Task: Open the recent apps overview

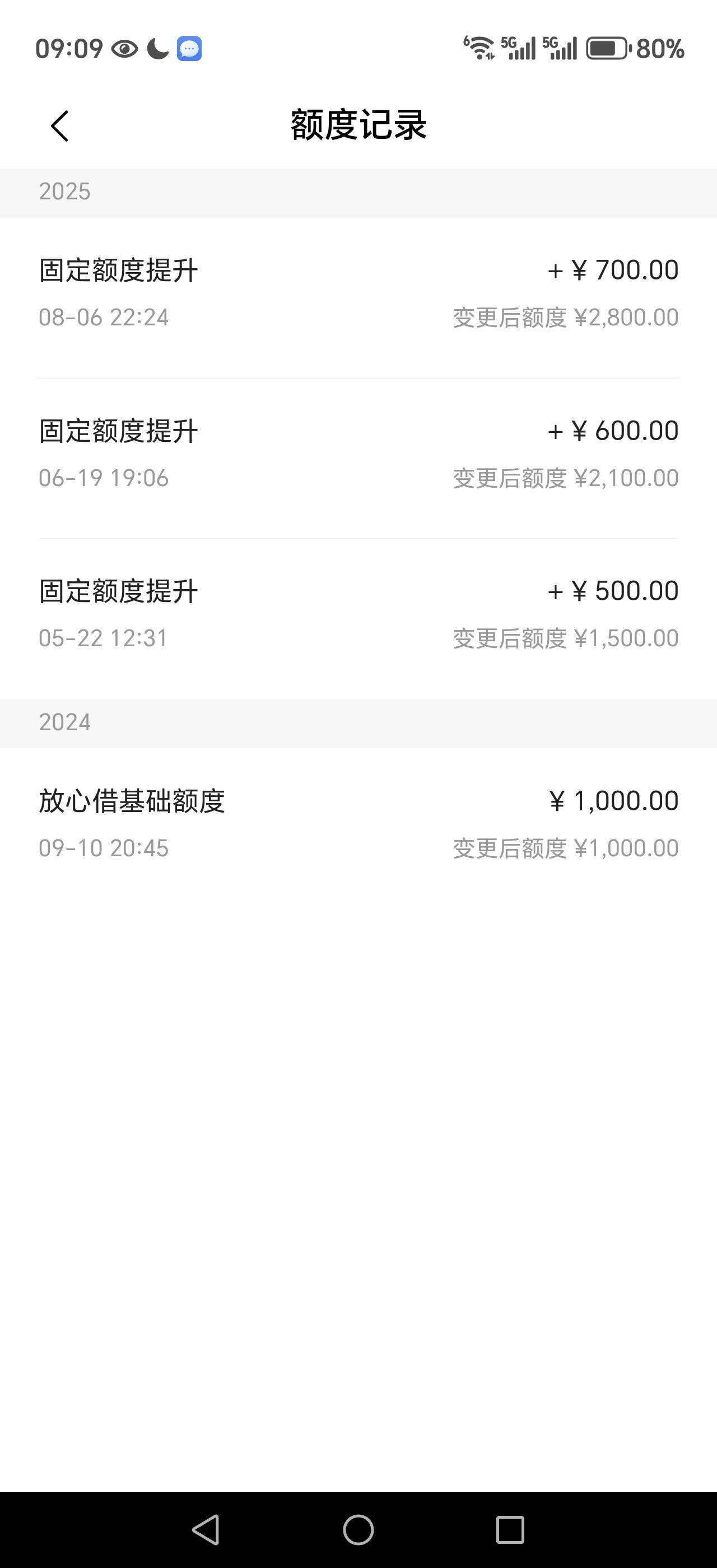Action: pos(510,1530)
